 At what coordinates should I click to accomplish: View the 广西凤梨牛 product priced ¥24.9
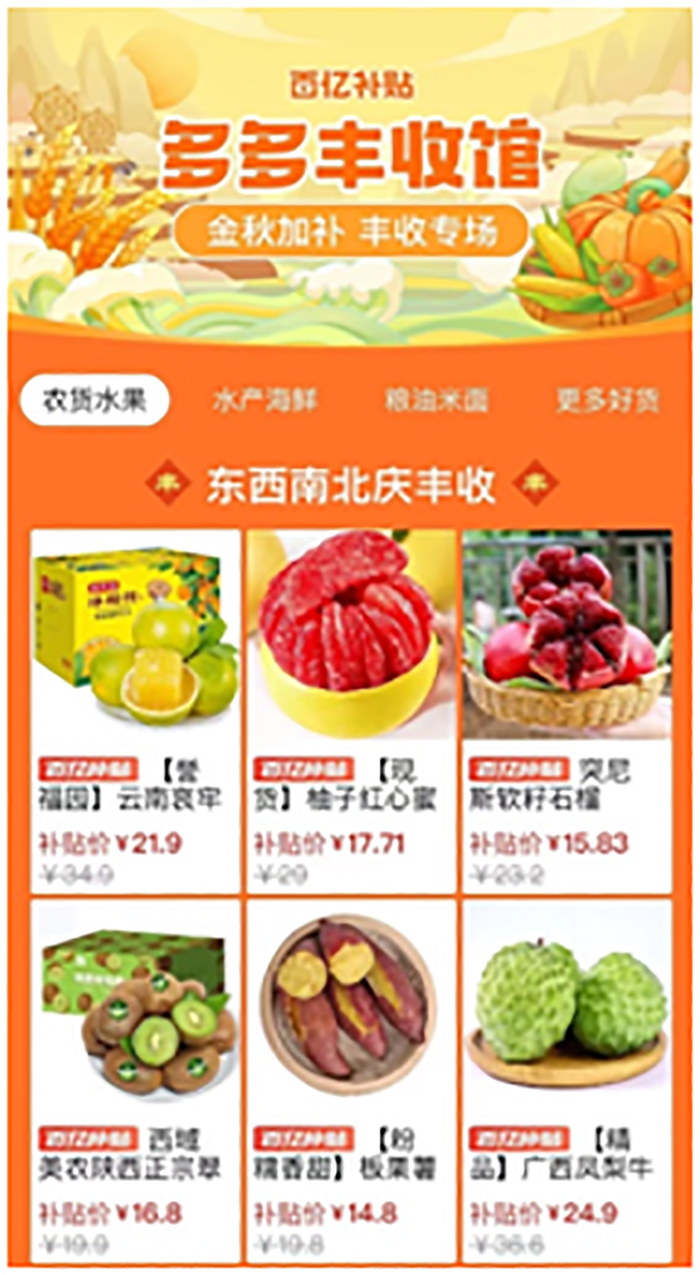tap(566, 1080)
